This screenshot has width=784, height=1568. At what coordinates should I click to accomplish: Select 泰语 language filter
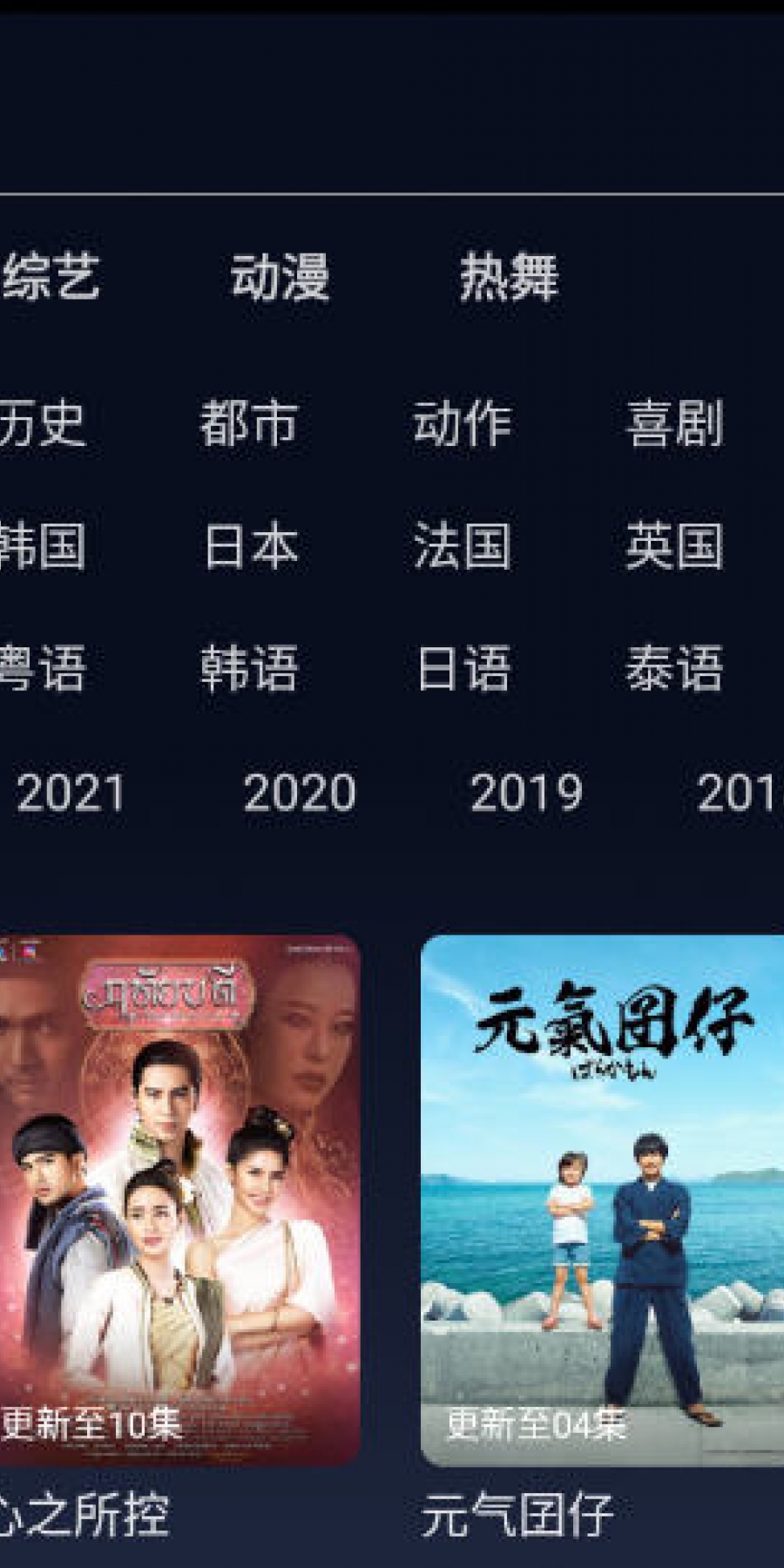(x=674, y=669)
